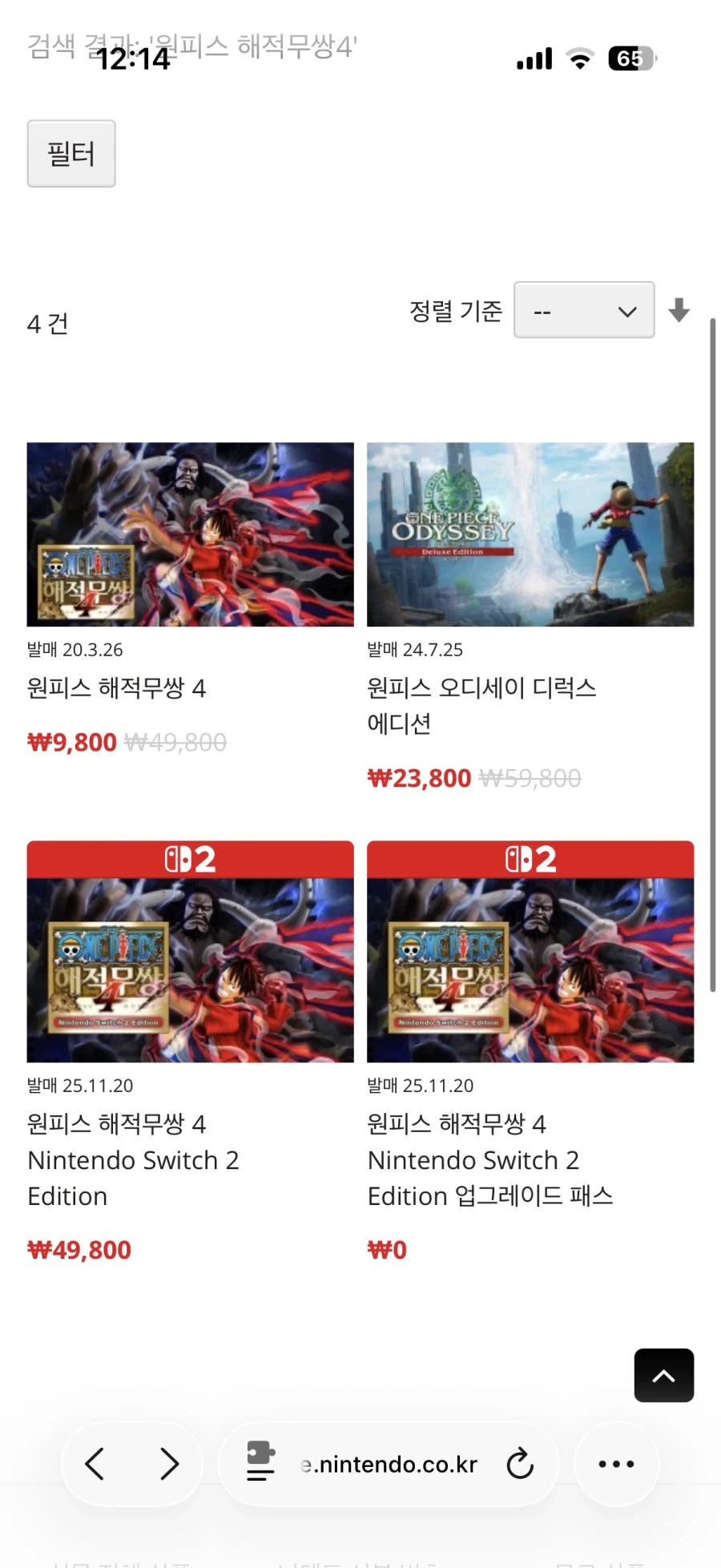The height and width of the screenshot is (1568, 721).
Task: Tap the ₩49,800 strikethrough original price
Action: (x=176, y=742)
